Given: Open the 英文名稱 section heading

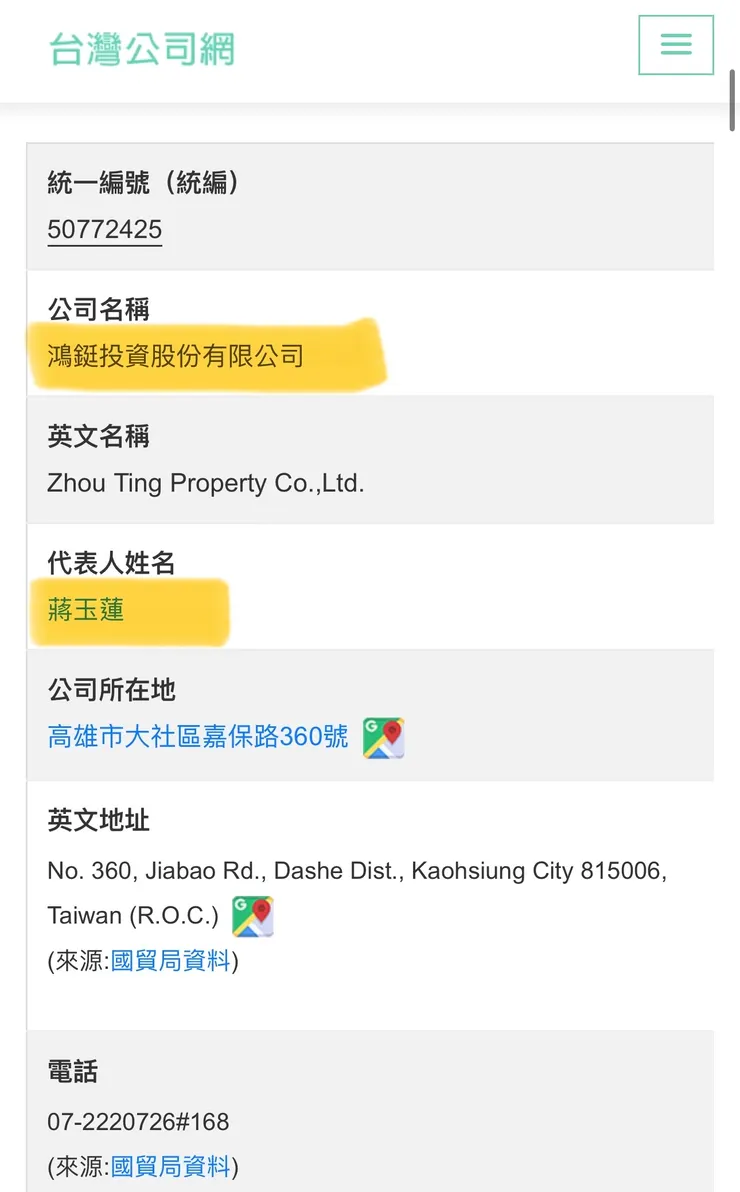Looking at the screenshot, I should pyautogui.click(x=96, y=437).
